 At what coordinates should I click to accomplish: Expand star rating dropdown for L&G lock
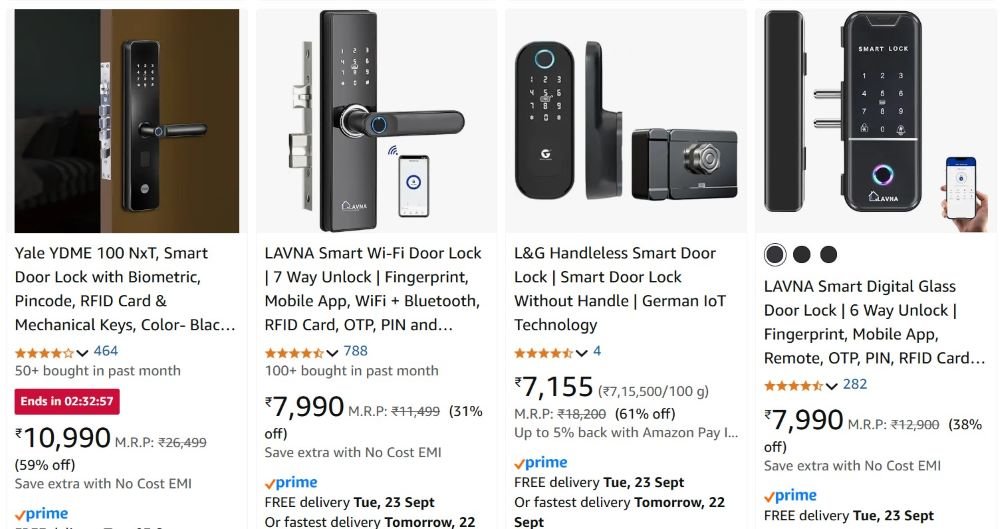[x=581, y=353]
